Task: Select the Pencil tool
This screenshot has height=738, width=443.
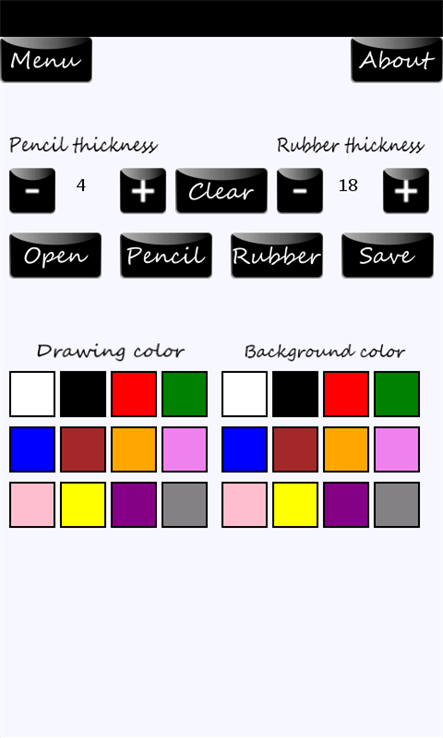Action: [x=166, y=255]
